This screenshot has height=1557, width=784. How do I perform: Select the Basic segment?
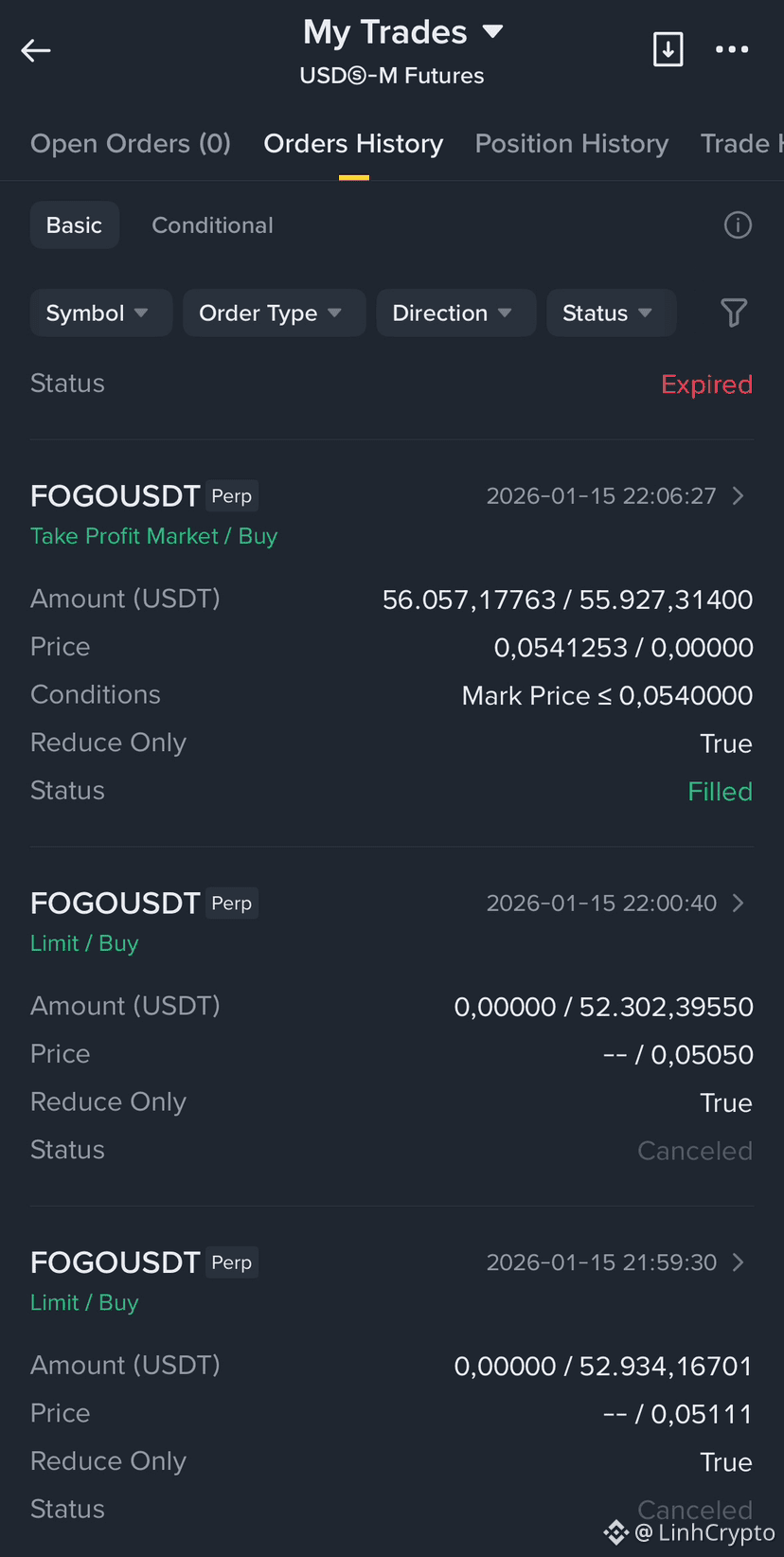click(74, 224)
